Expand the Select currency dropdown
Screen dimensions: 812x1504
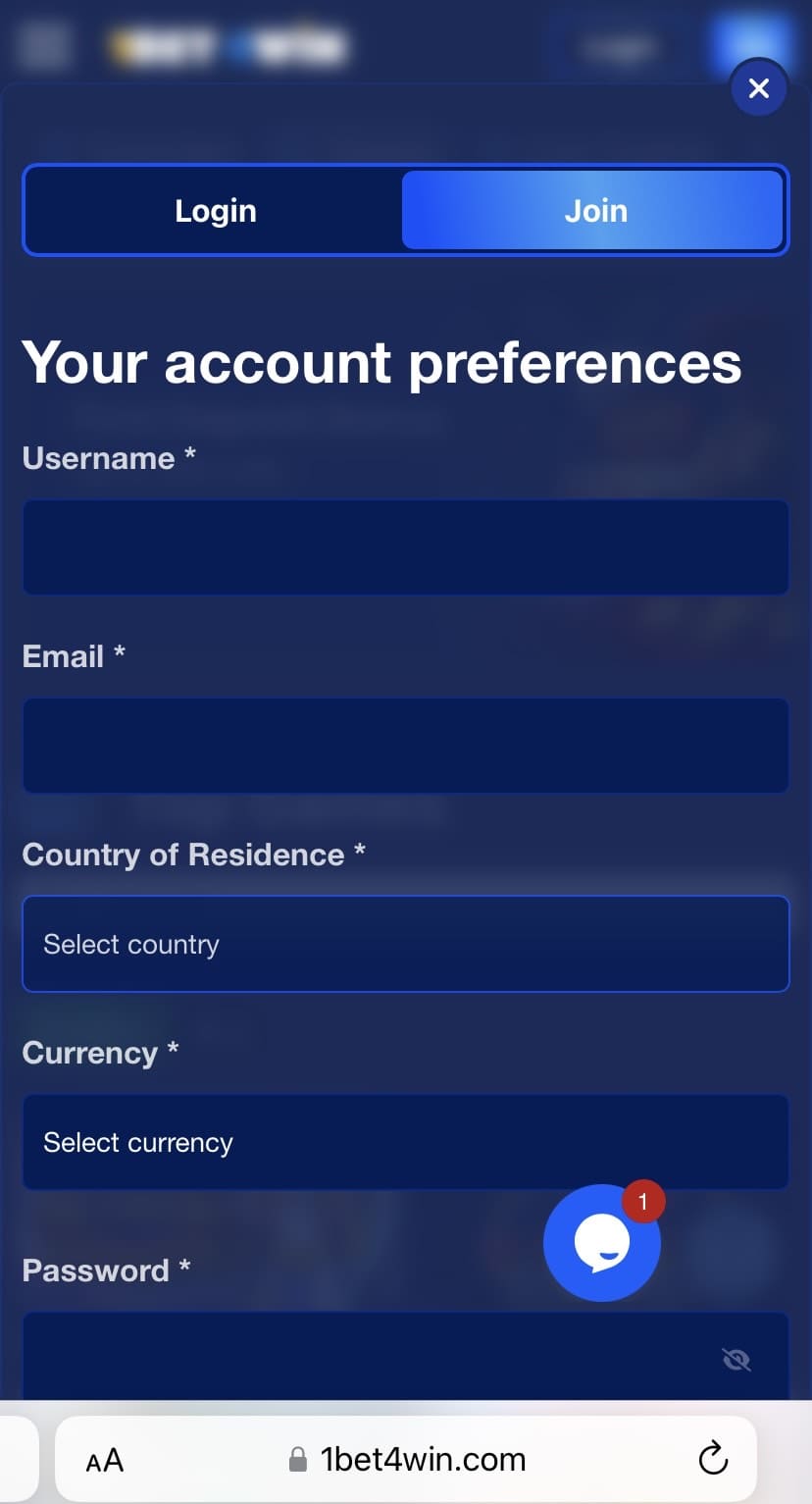(405, 1142)
